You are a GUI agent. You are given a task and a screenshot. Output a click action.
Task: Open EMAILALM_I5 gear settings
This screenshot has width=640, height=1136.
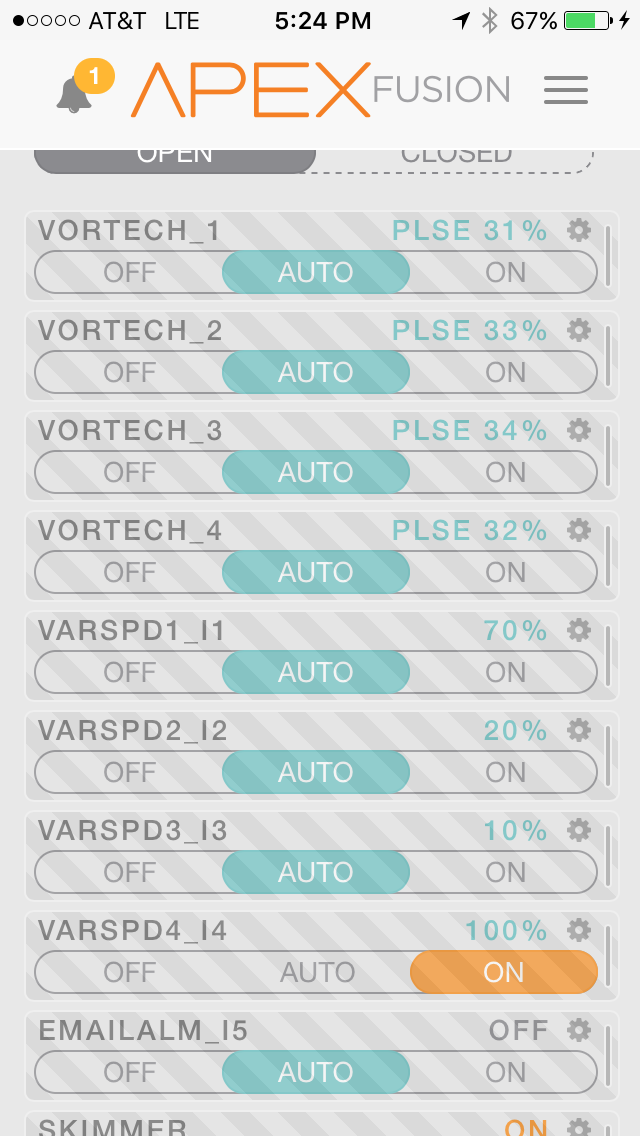(578, 1031)
